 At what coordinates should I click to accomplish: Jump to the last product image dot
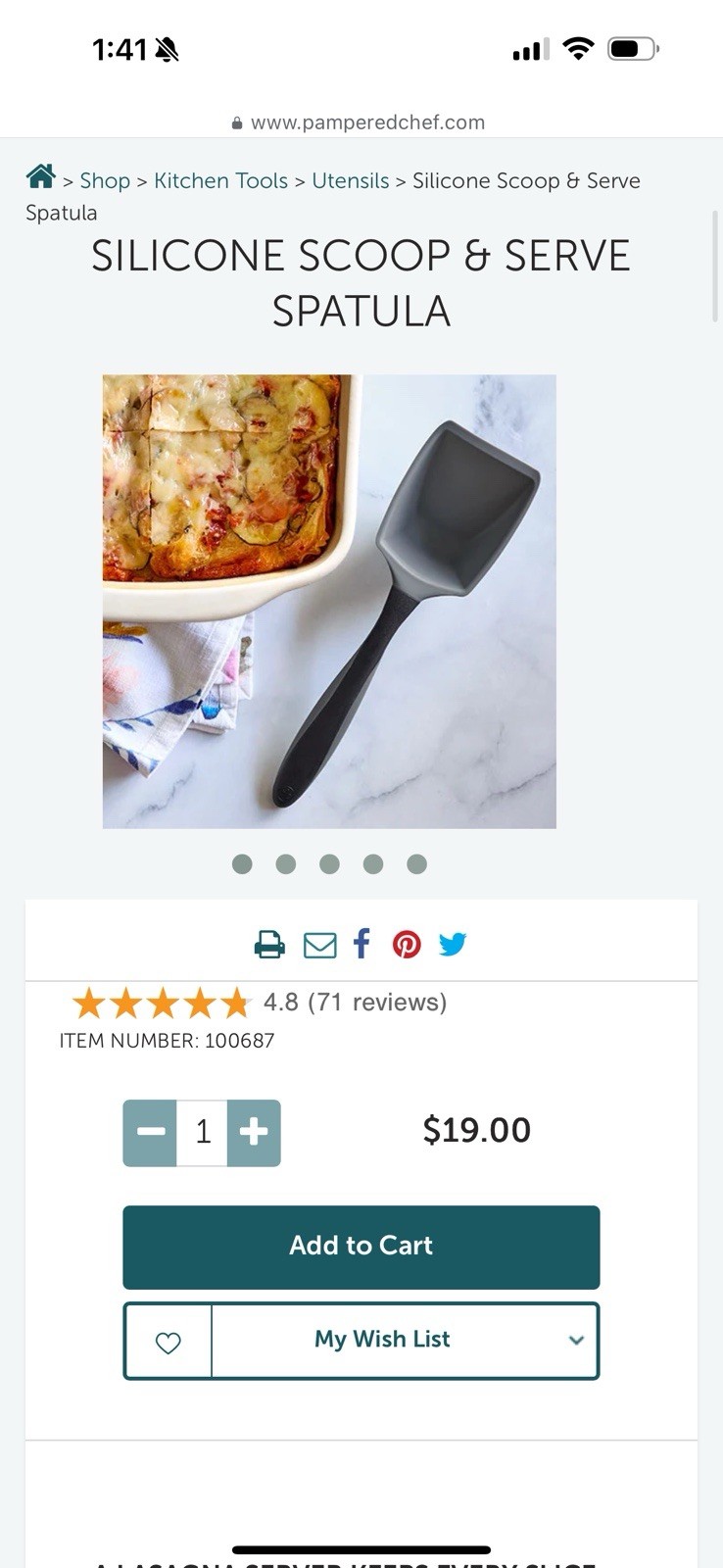416,863
